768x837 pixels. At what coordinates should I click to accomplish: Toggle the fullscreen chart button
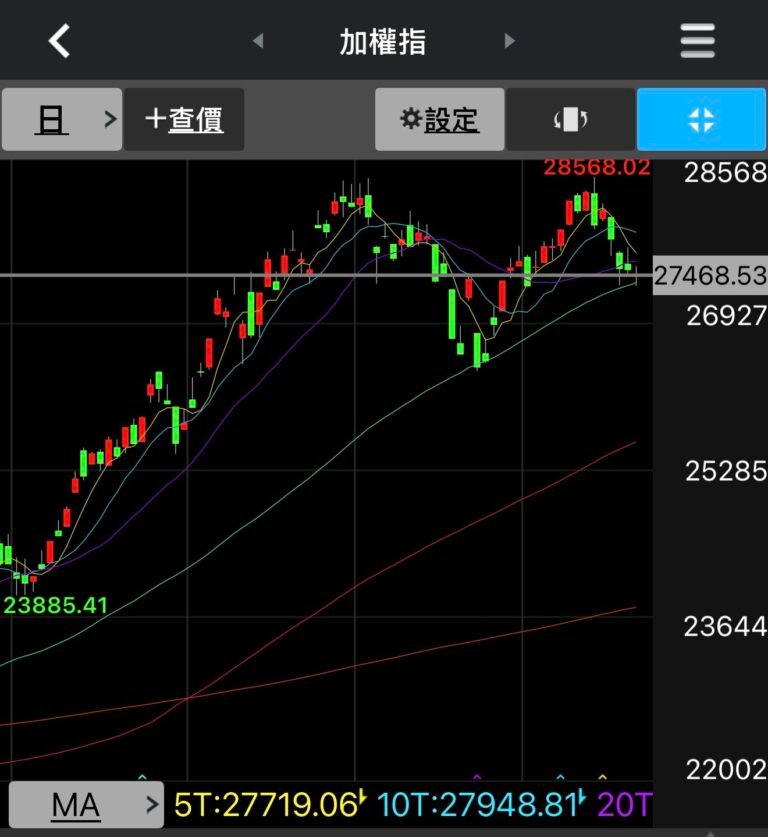(701, 120)
